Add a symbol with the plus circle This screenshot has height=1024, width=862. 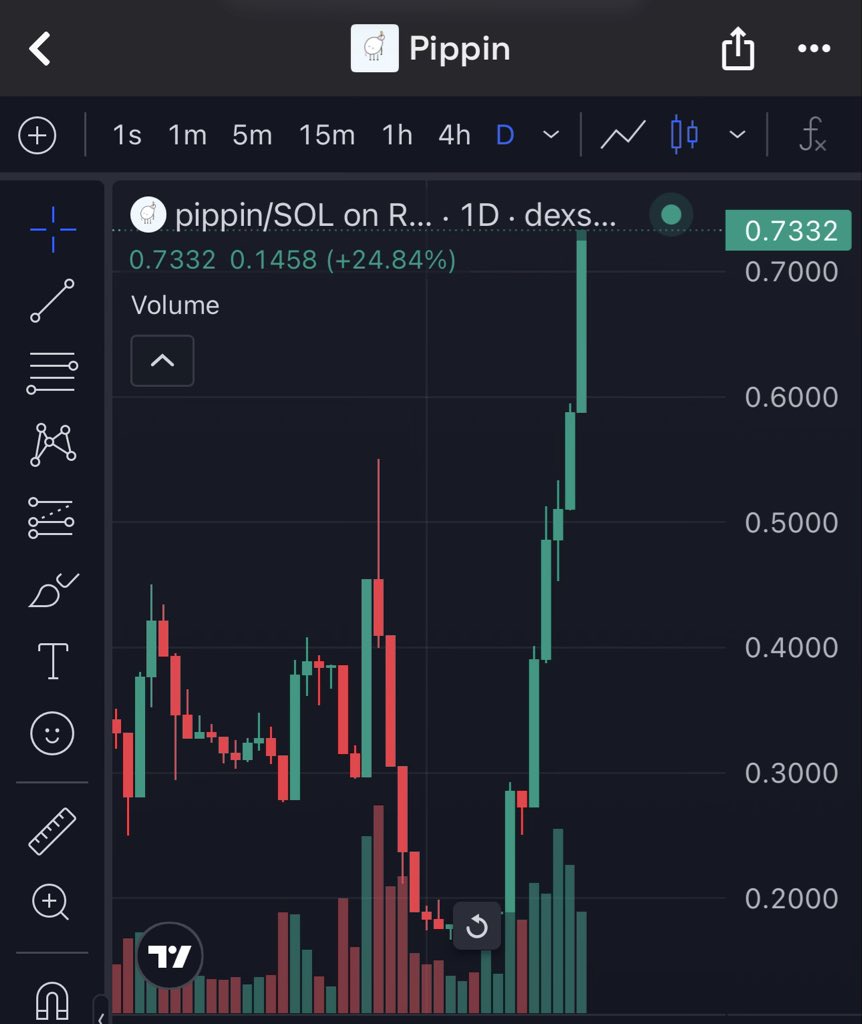coord(37,135)
